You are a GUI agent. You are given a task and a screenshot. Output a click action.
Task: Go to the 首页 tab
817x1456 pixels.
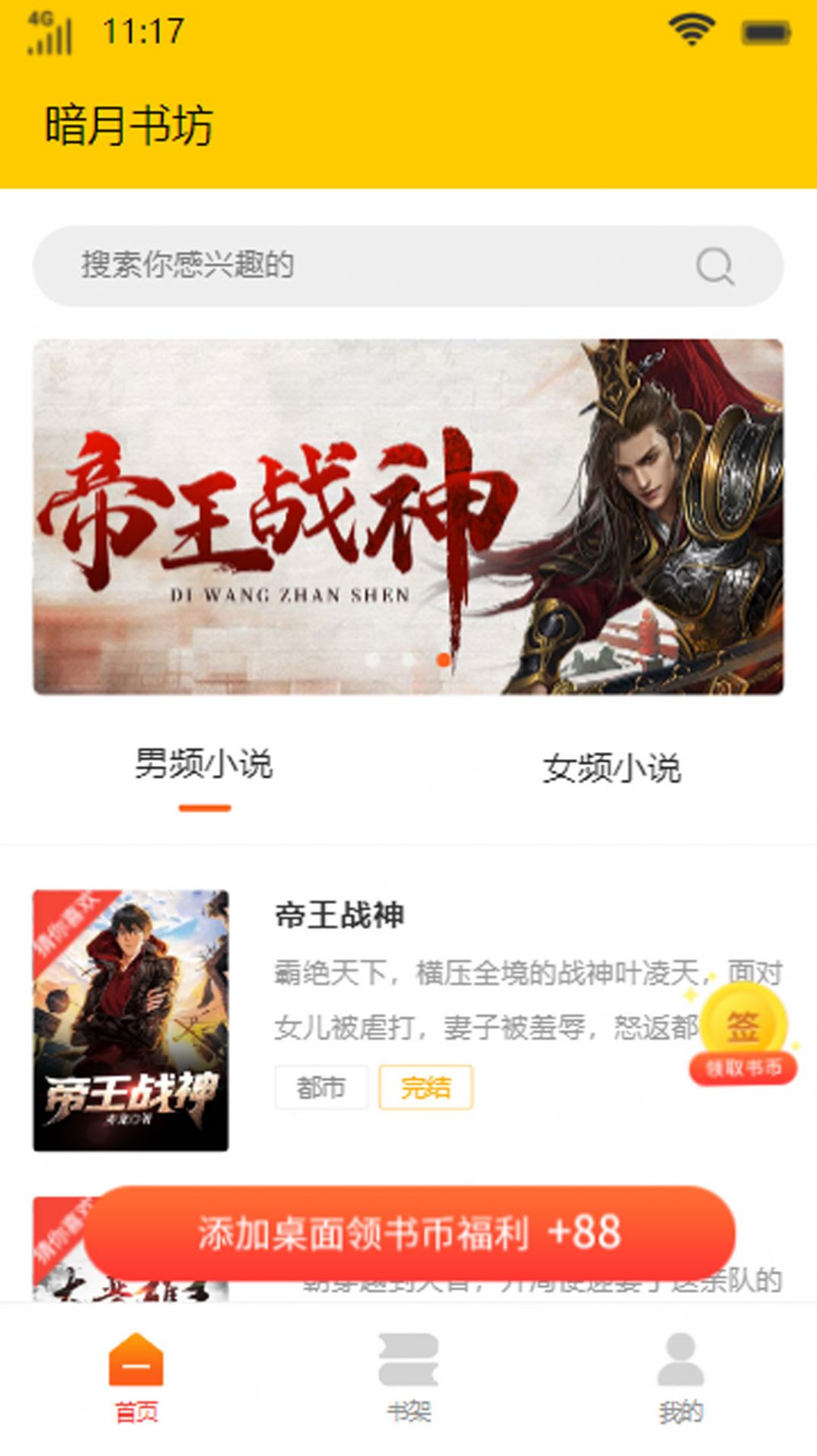pos(136,1378)
